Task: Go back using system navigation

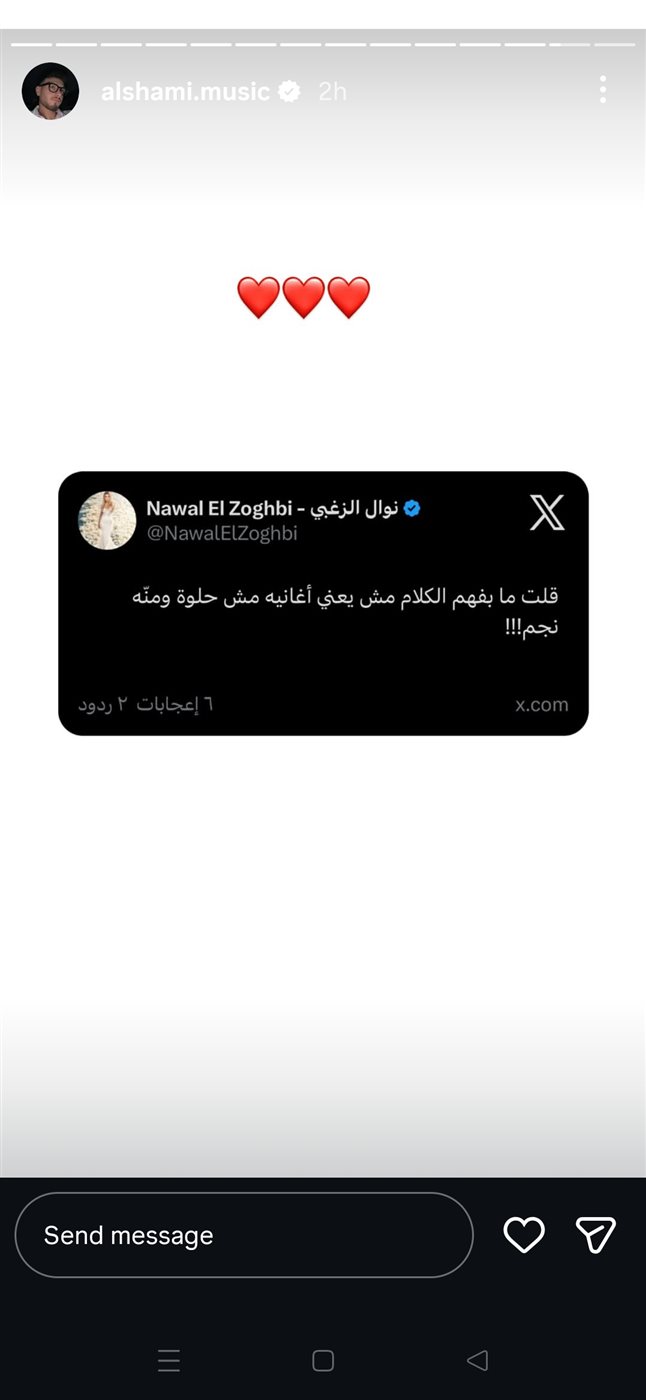Action: click(x=477, y=1360)
